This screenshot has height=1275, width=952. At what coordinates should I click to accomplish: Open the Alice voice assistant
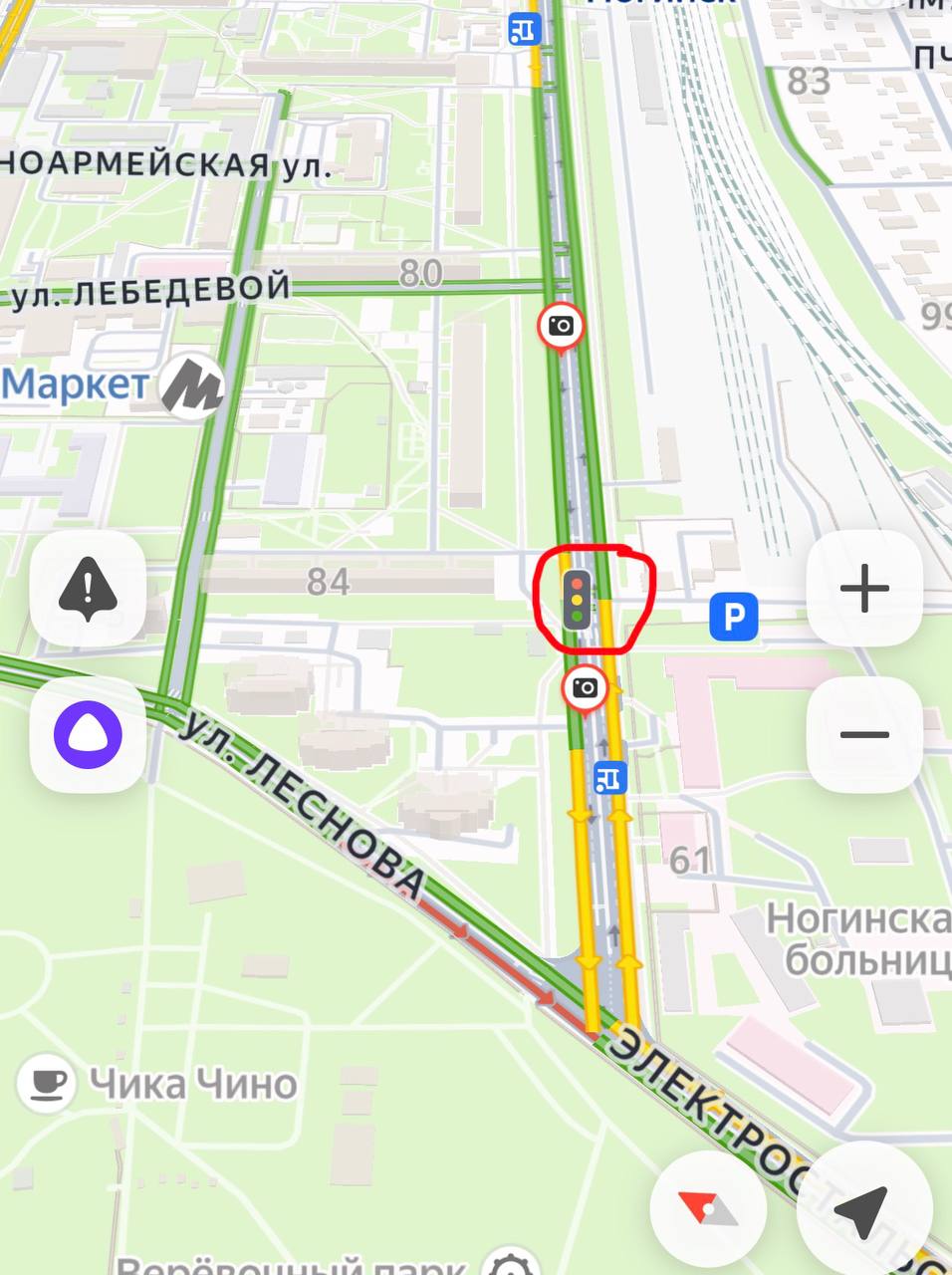(88, 735)
